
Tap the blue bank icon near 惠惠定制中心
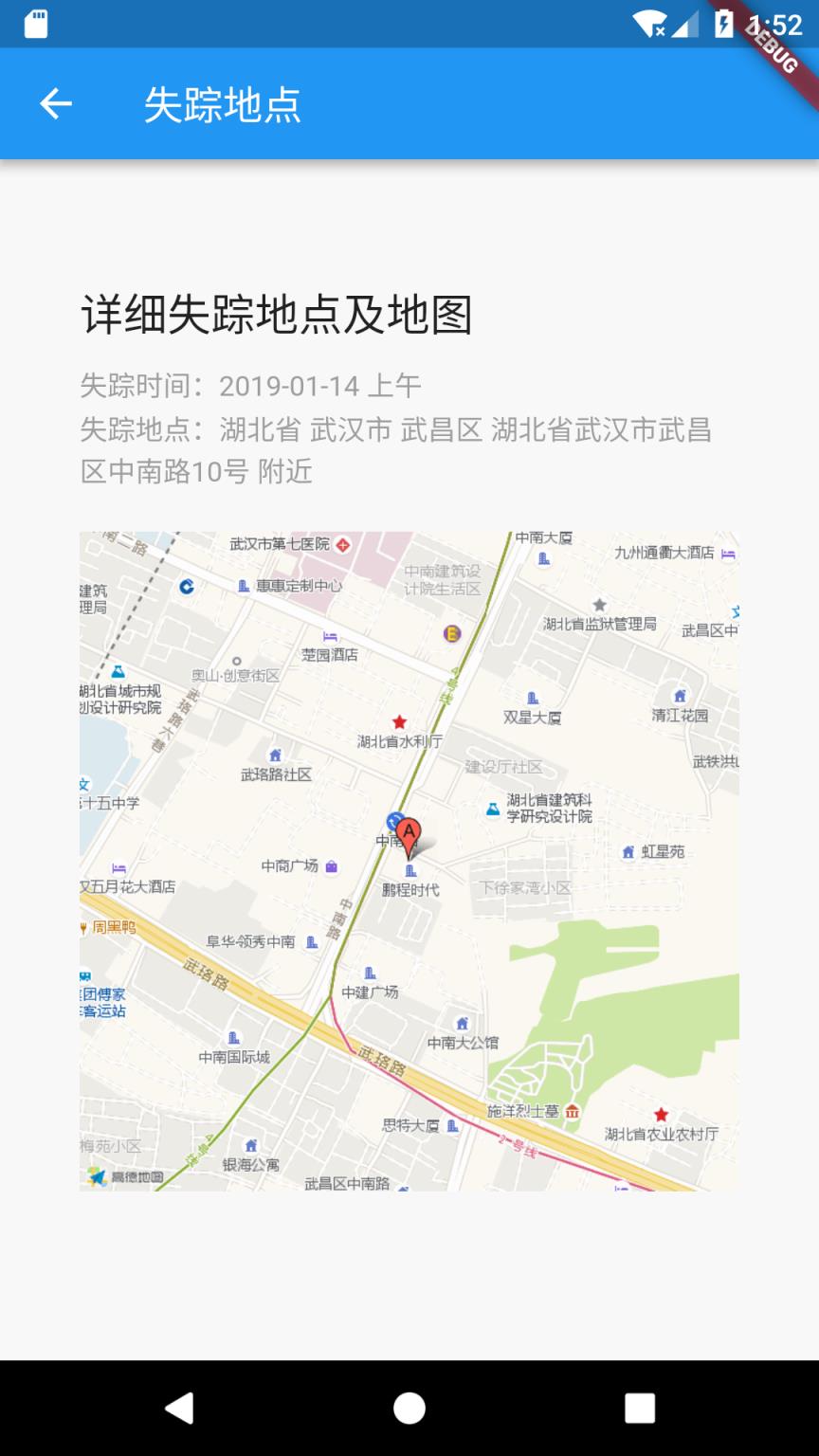(x=186, y=587)
